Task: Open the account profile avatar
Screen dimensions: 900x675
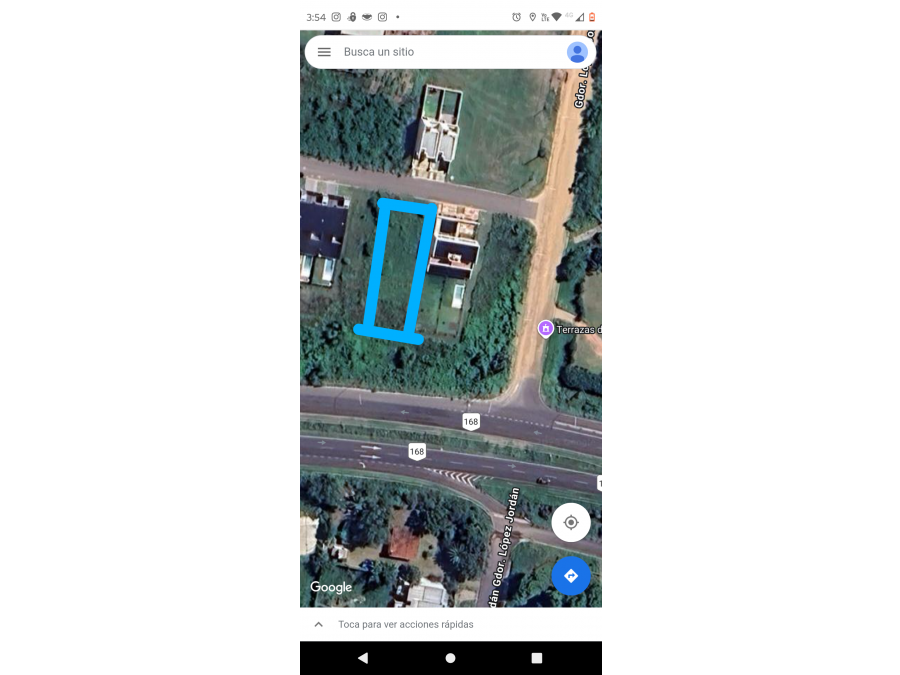Action: click(x=577, y=52)
